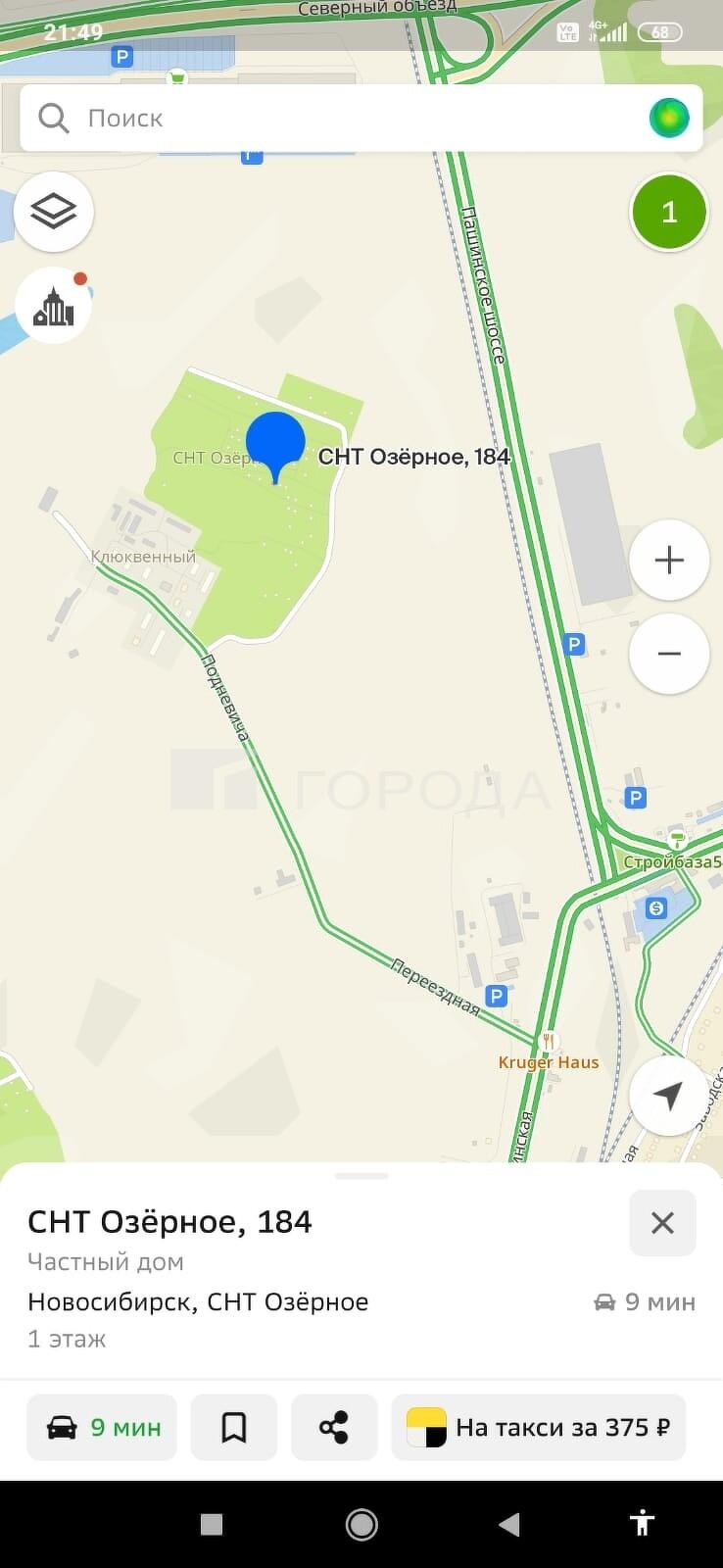Open the city guide building icon
Viewport: 723px width, 1568px height.
[x=54, y=307]
